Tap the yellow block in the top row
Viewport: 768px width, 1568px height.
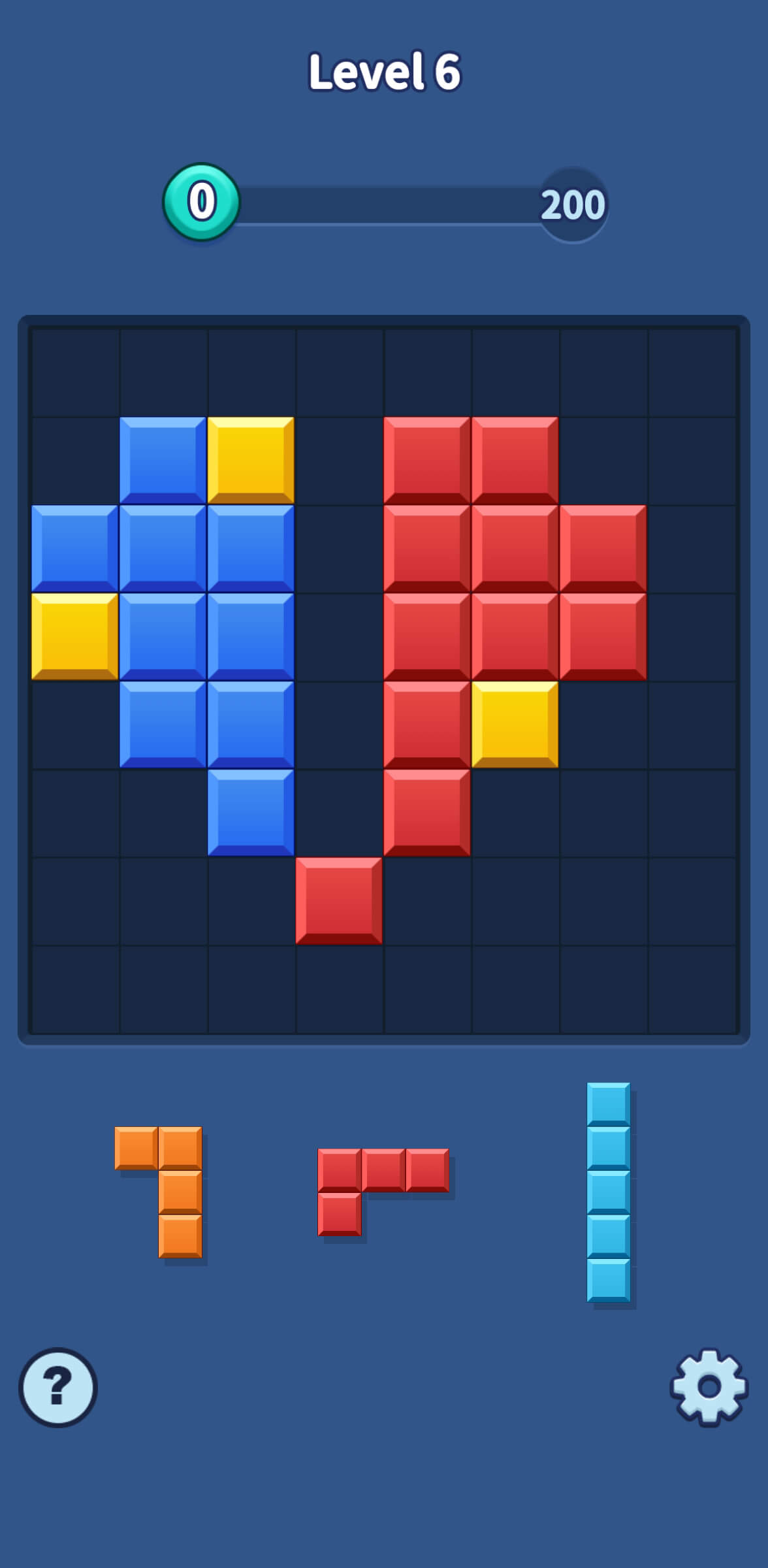coord(249,461)
